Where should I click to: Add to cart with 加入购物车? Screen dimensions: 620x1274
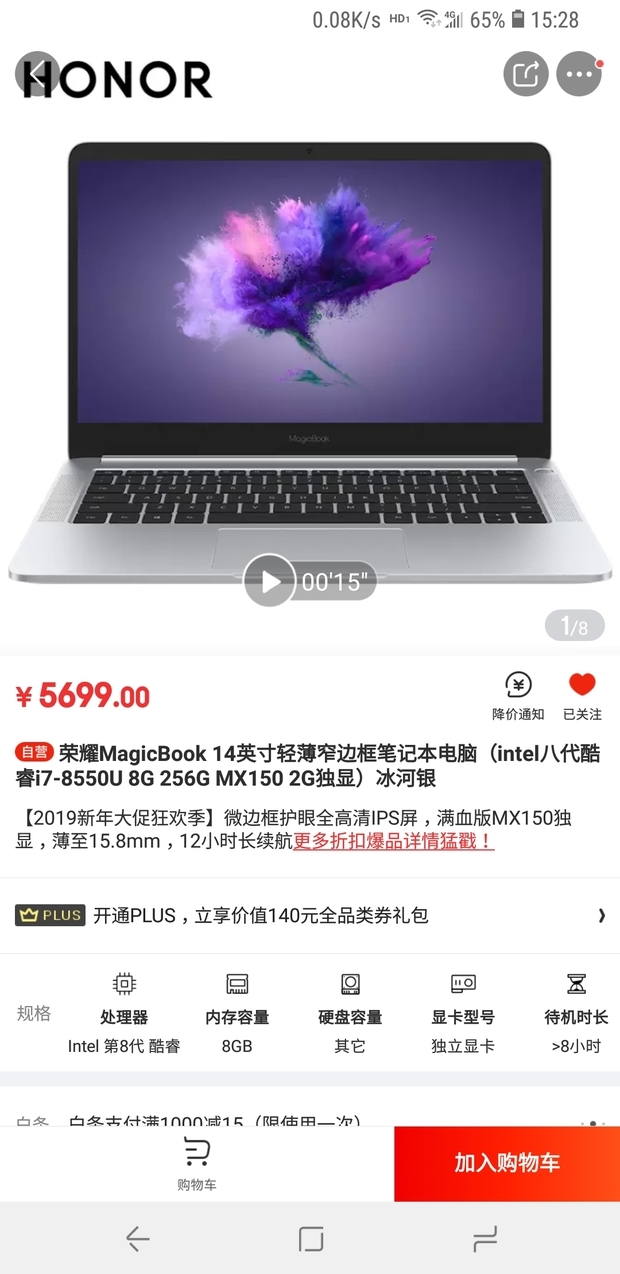[x=507, y=1163]
